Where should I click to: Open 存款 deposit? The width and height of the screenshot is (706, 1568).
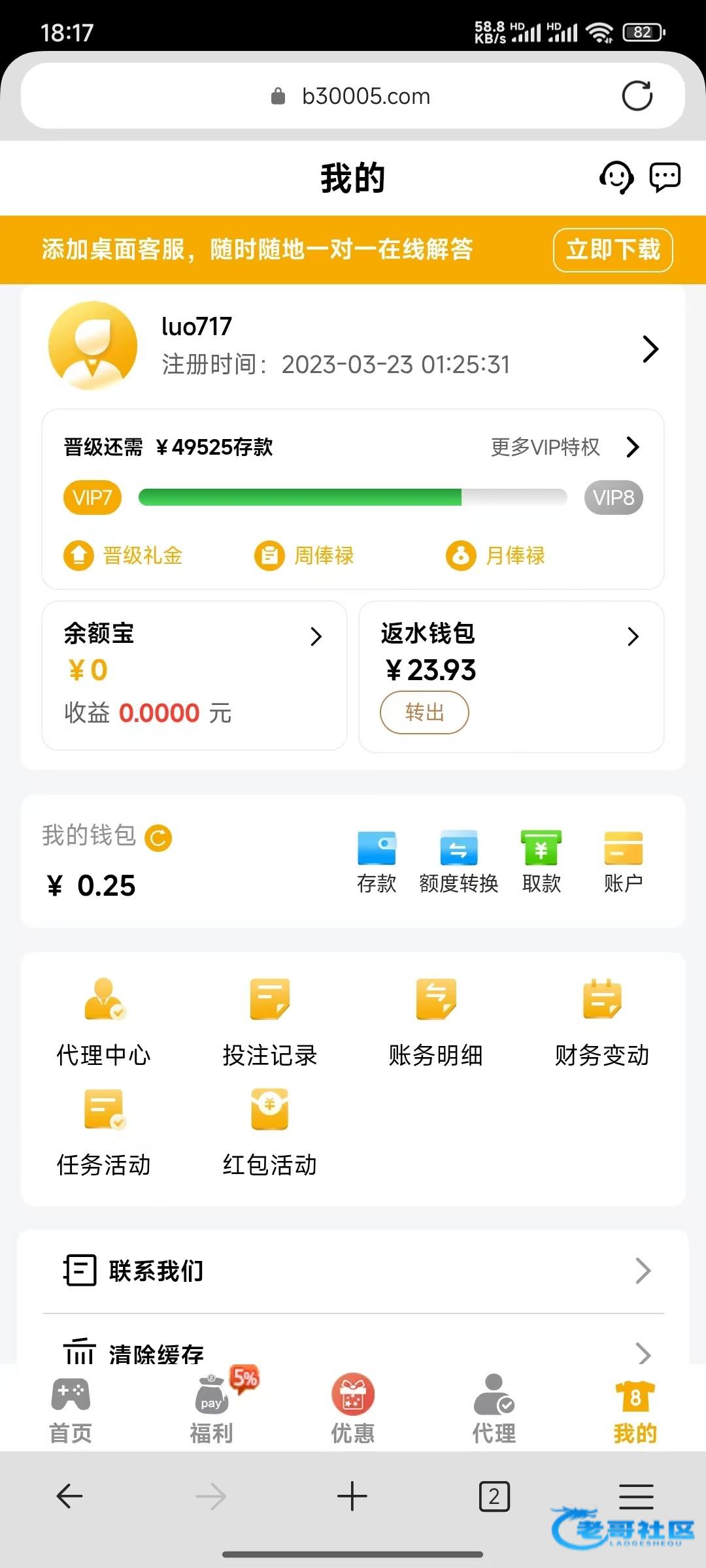click(x=377, y=861)
